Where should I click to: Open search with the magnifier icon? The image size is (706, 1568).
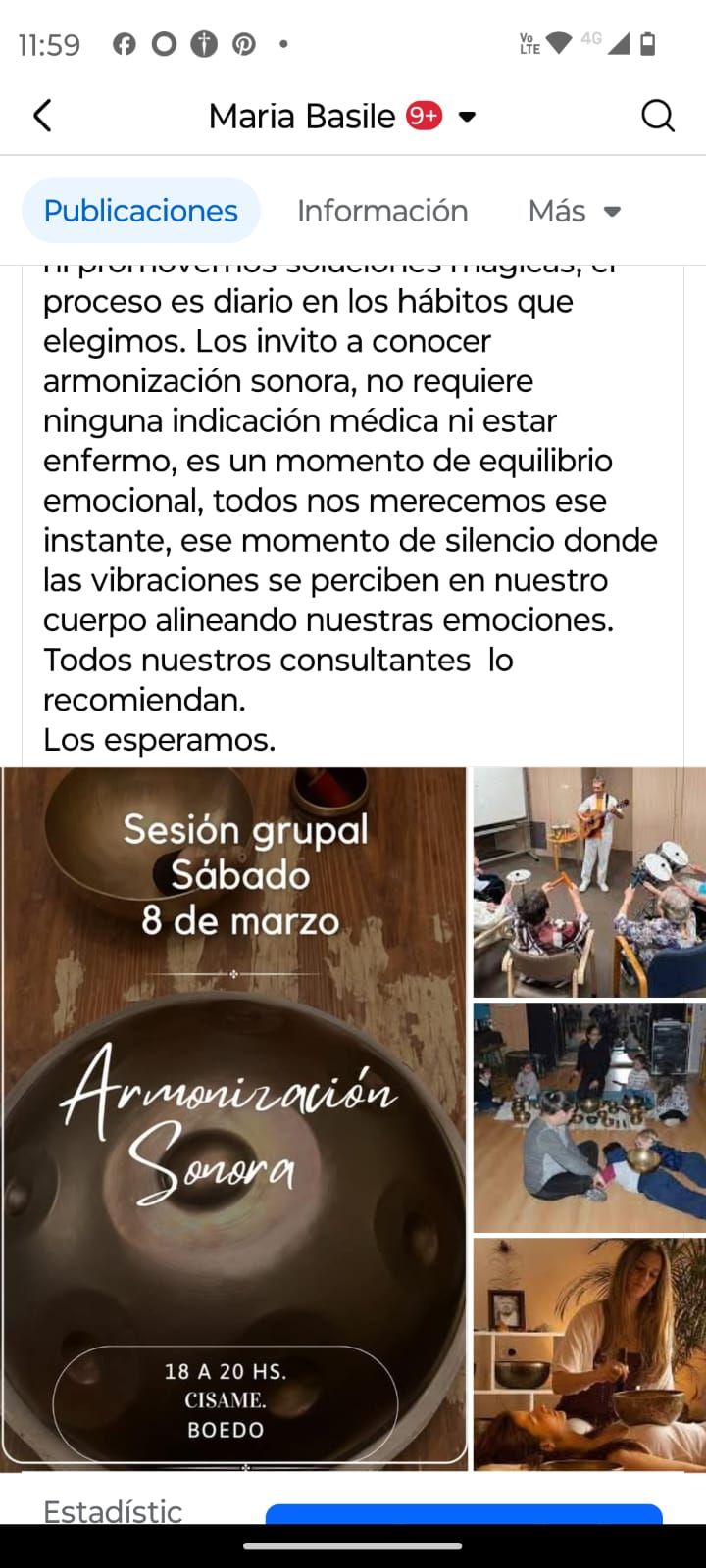coord(657,116)
